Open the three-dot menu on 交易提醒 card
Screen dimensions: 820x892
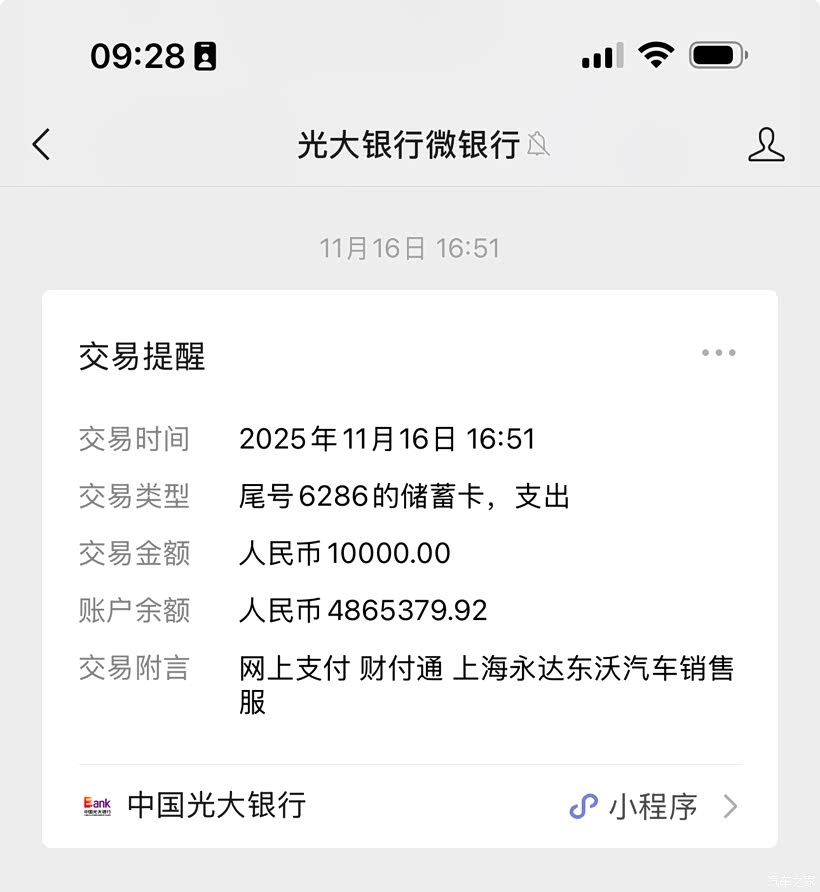pos(718,353)
